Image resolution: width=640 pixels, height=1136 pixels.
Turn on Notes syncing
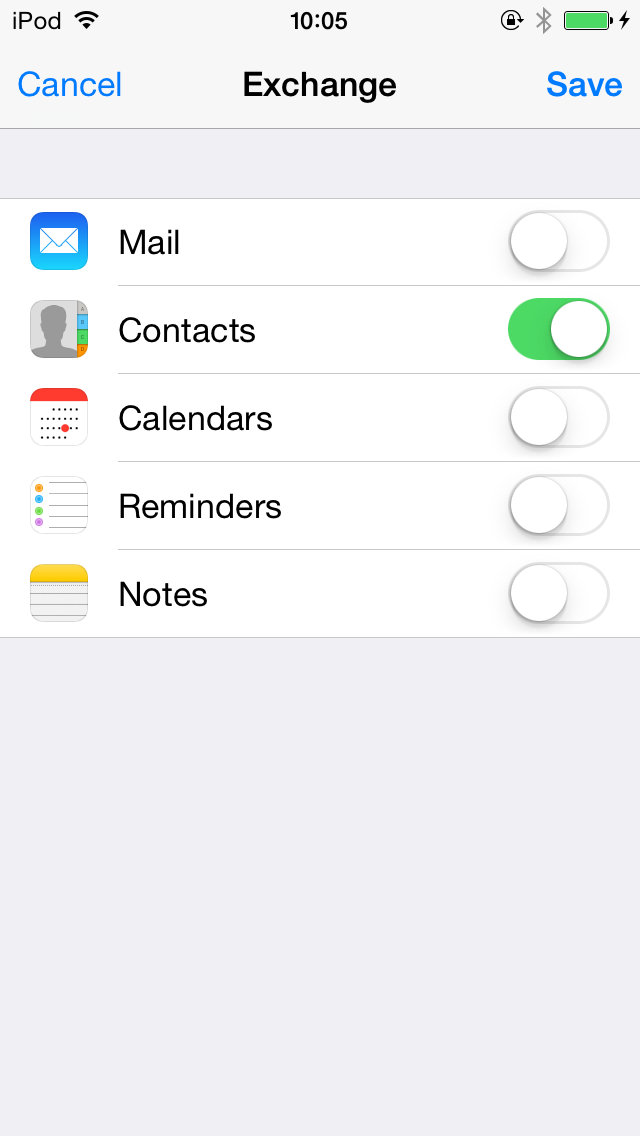pos(558,594)
